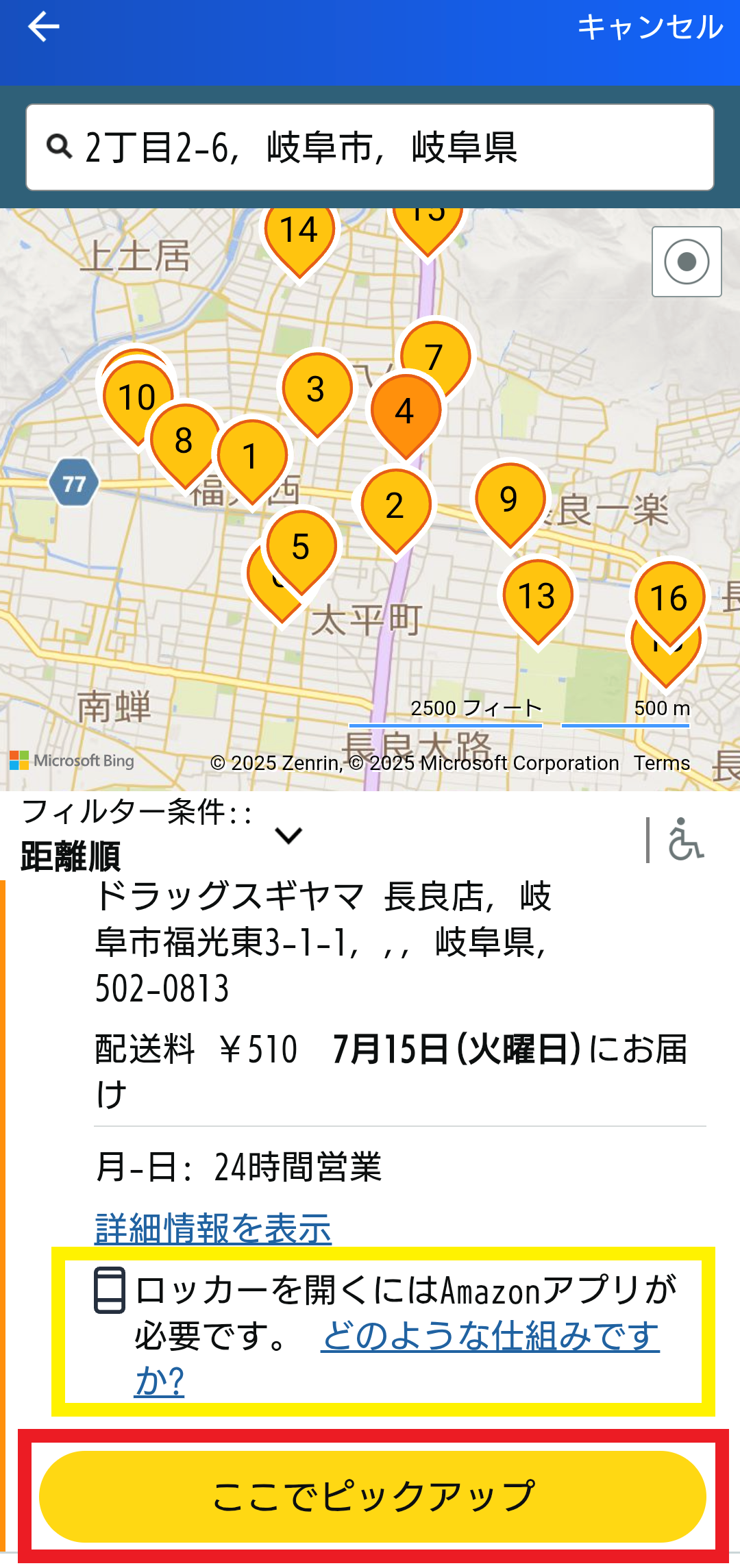Screen dimensions: 740x1568
Task: Open map Terms link
Action: tap(662, 763)
